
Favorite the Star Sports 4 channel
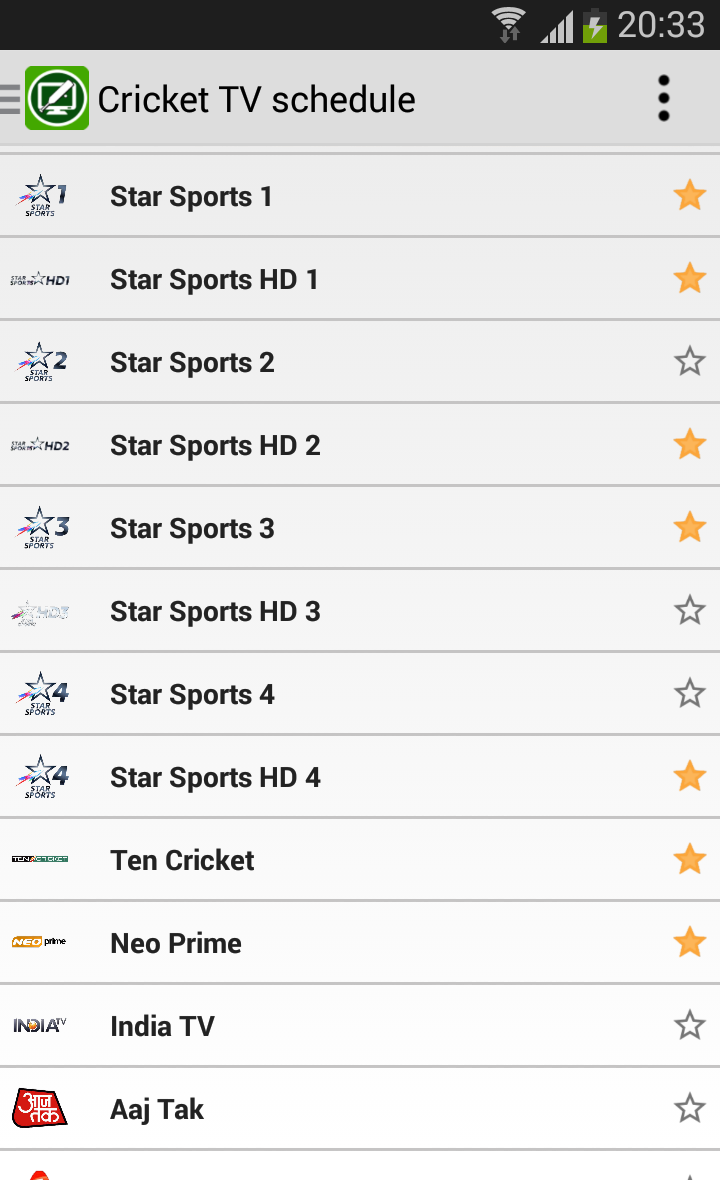[x=690, y=693]
